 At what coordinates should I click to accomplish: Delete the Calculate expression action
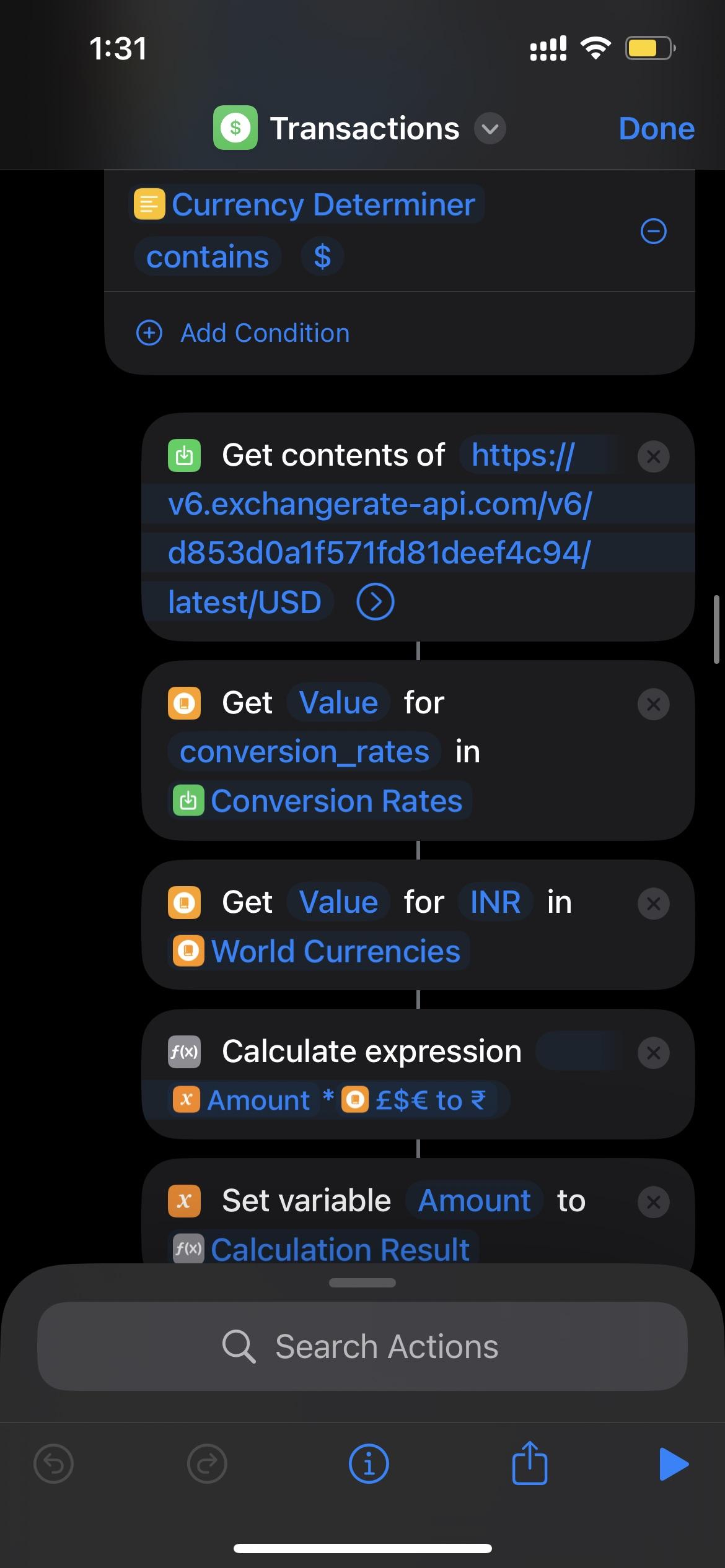(x=653, y=1053)
